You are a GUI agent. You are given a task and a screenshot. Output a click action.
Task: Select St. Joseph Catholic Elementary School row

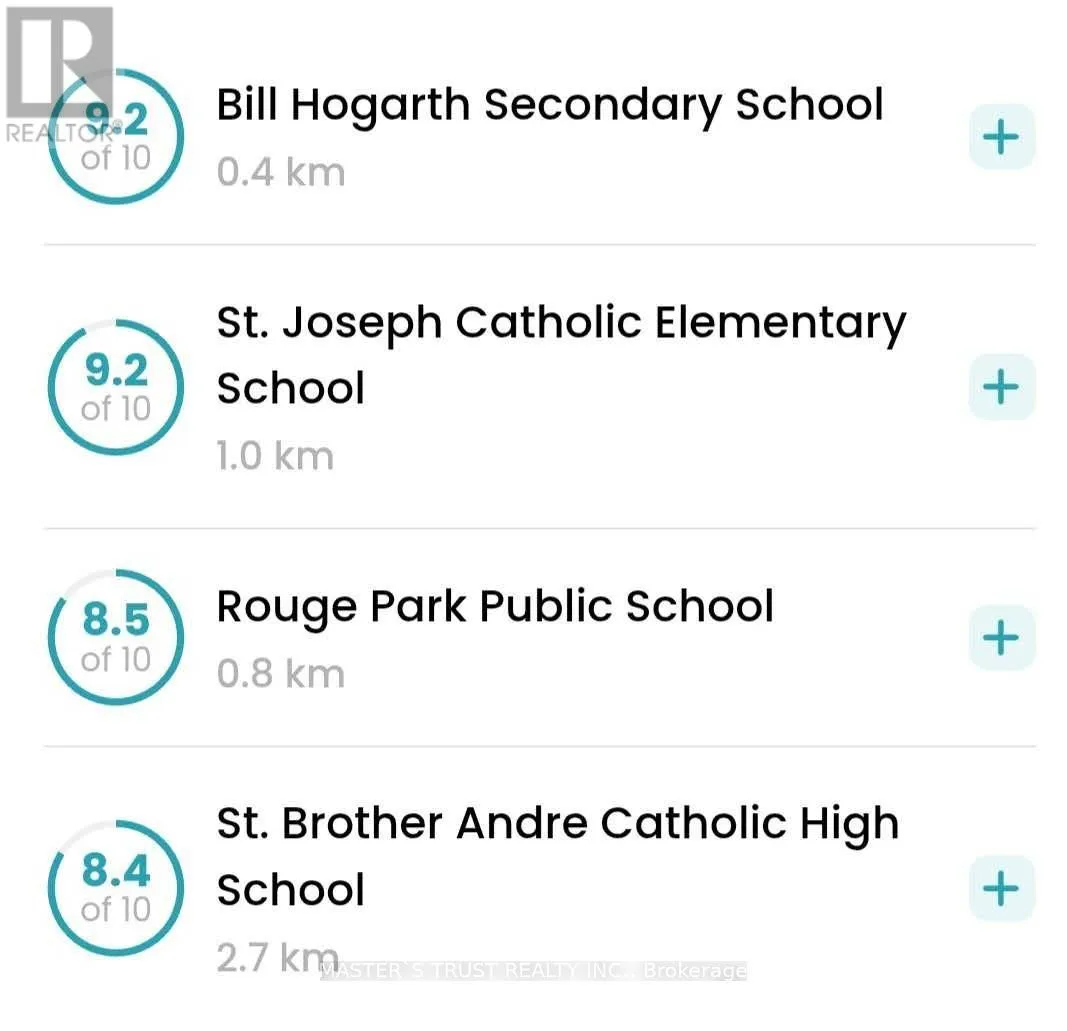540,387
